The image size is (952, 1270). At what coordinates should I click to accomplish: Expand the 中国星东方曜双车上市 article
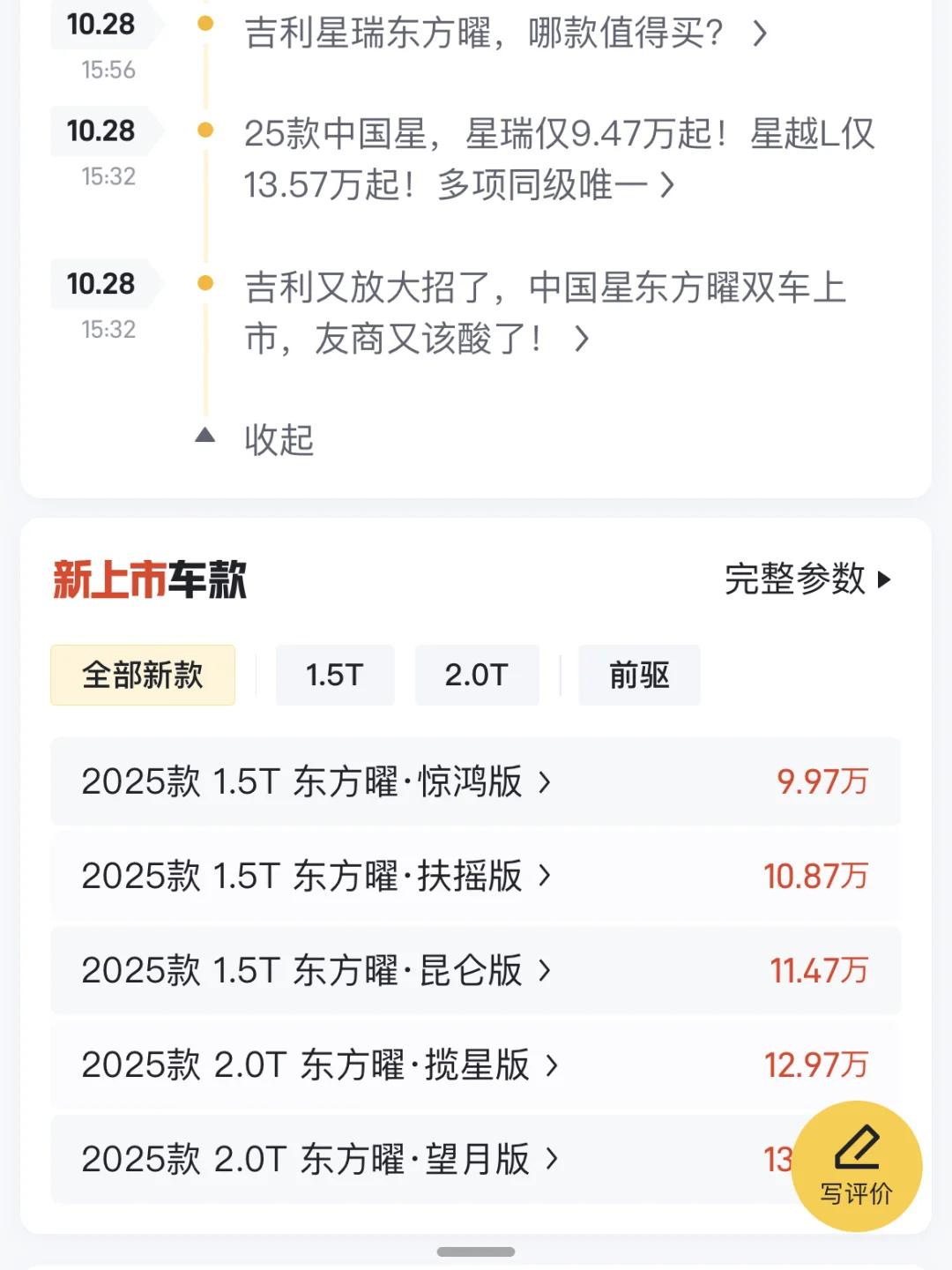tap(547, 313)
